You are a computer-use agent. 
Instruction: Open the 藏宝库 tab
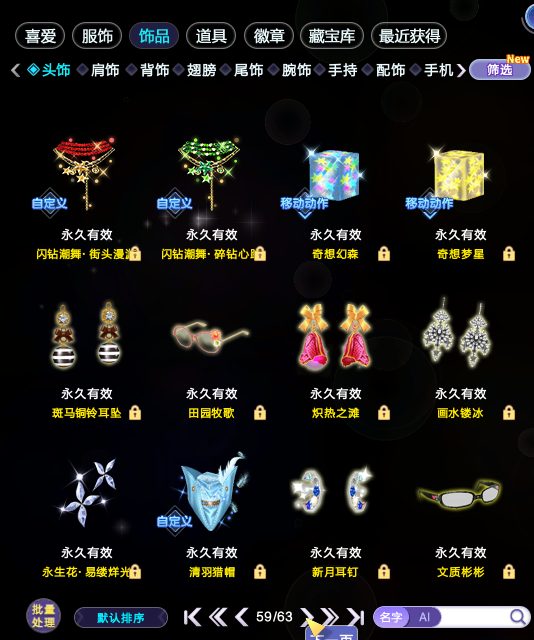[x=332, y=36]
